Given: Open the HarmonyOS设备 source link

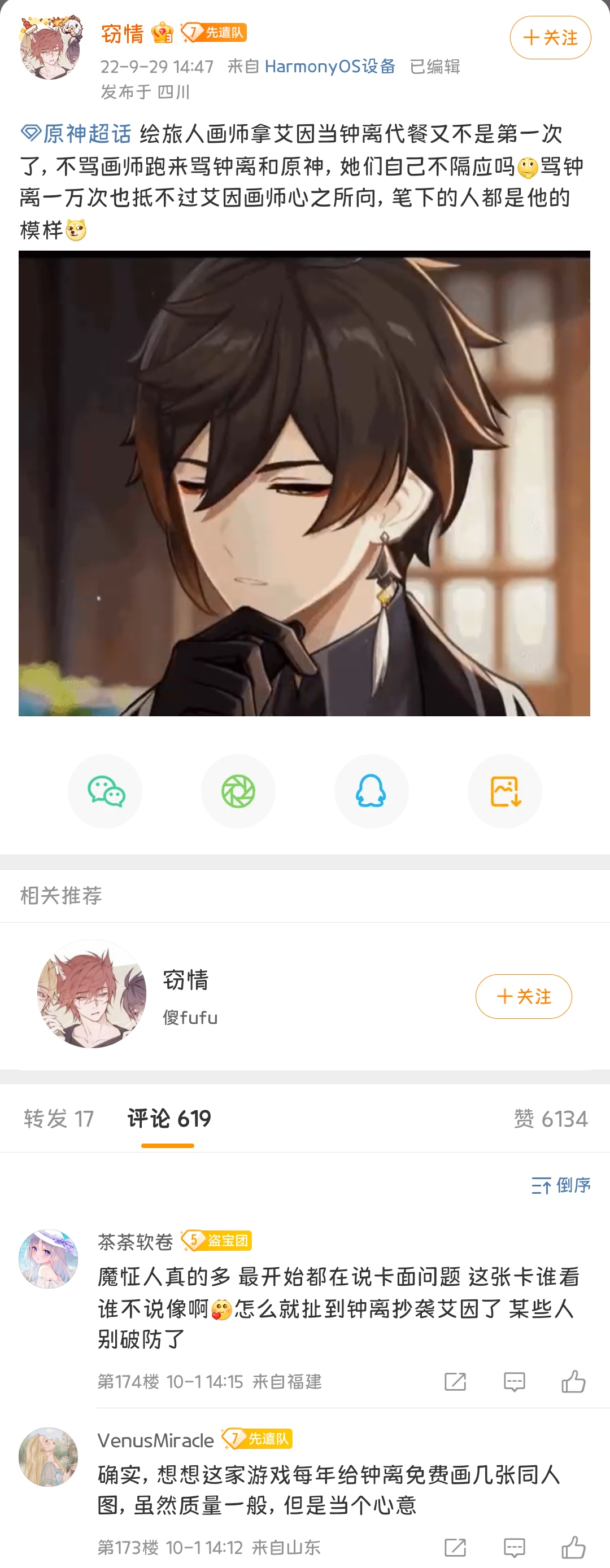Looking at the screenshot, I should [330, 65].
